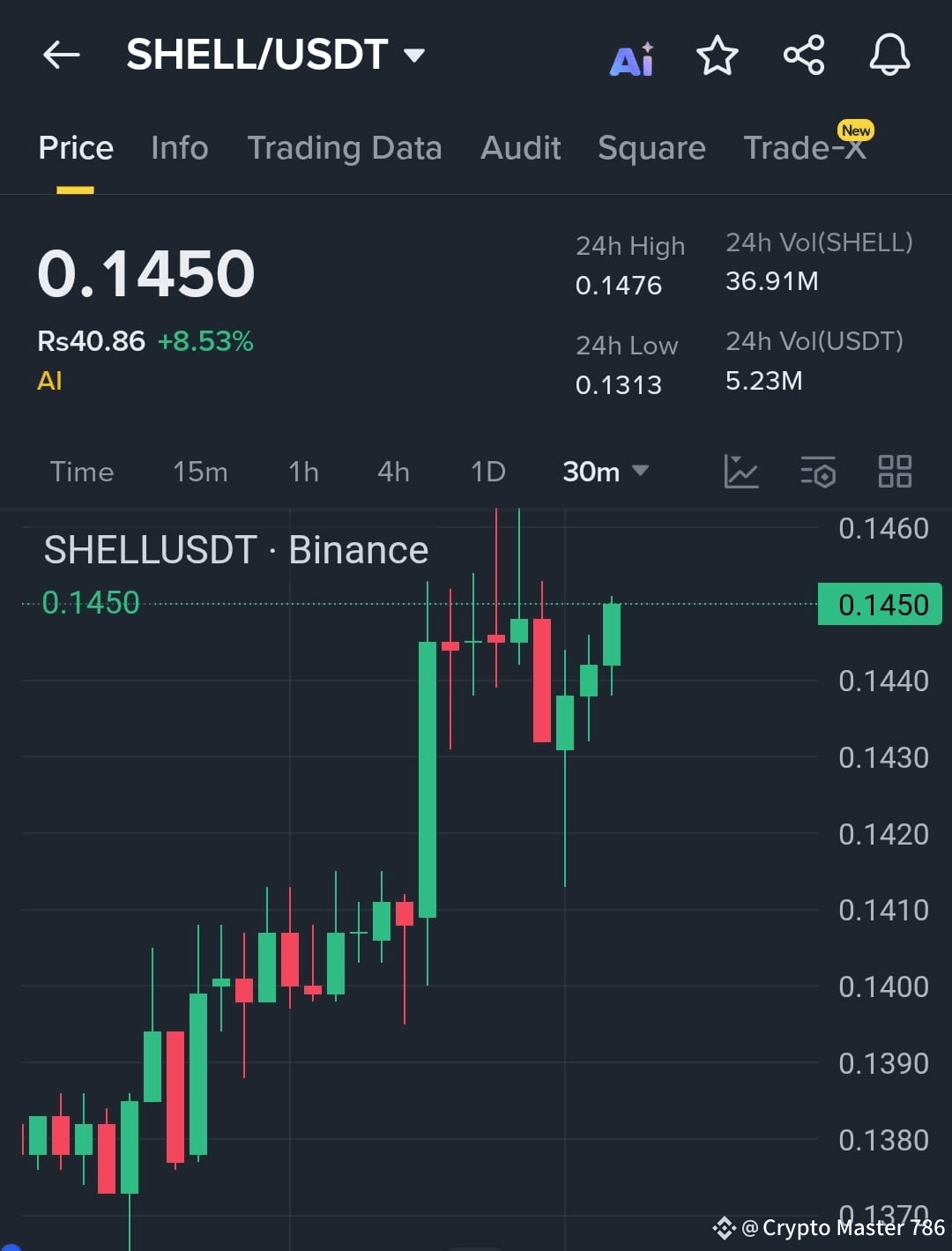The width and height of the screenshot is (952, 1251).
Task: Switch to the Info tab
Action: coord(179,148)
